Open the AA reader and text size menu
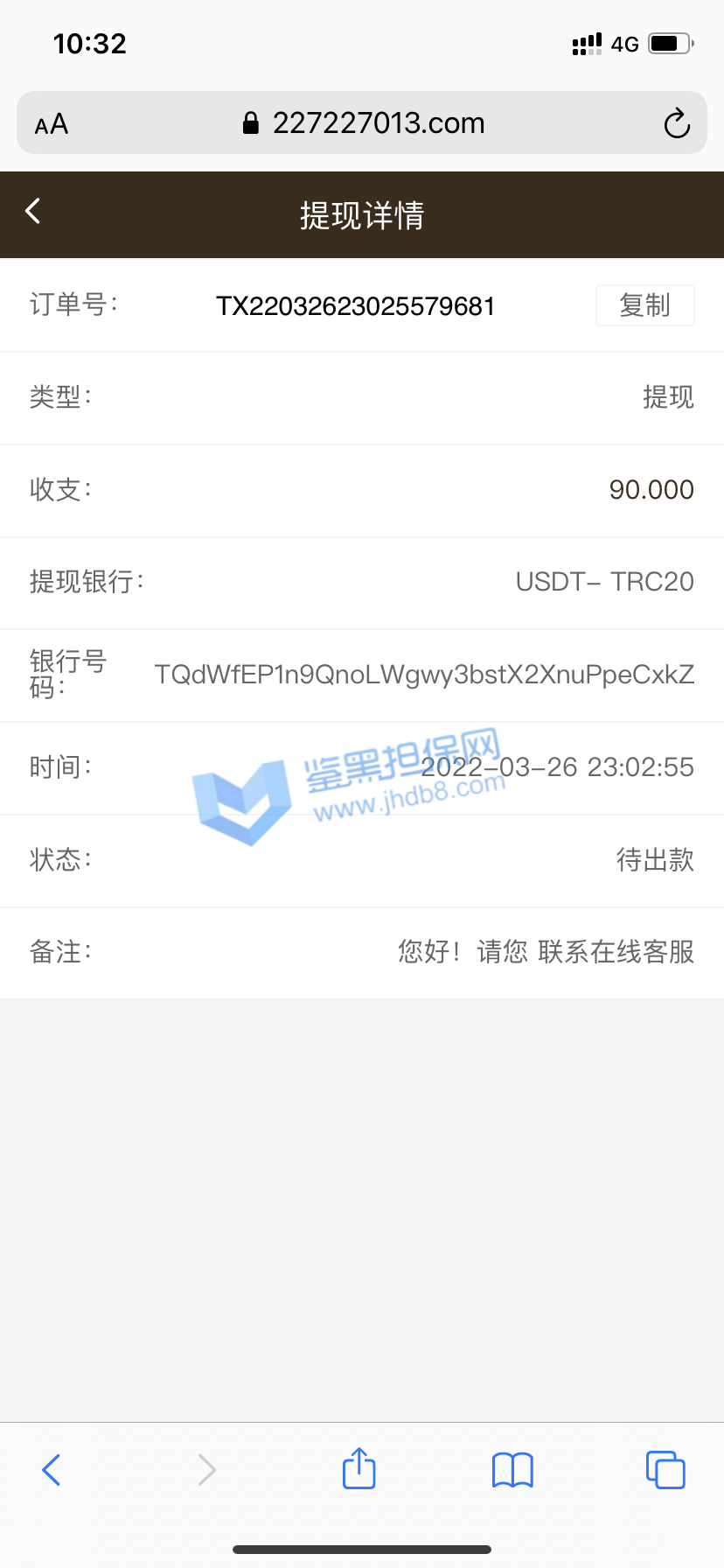The height and width of the screenshot is (1568, 724). click(x=52, y=124)
